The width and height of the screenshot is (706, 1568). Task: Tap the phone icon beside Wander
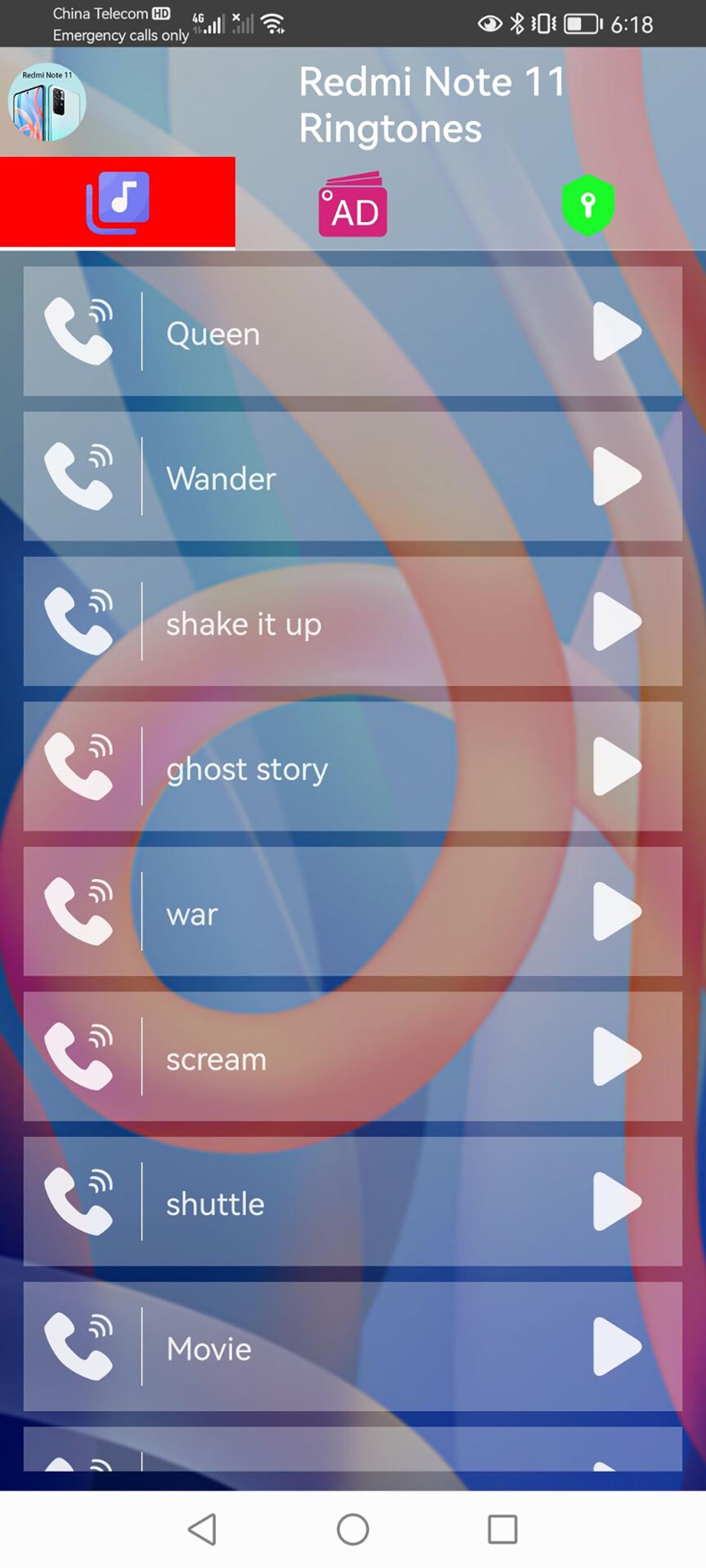click(x=79, y=476)
